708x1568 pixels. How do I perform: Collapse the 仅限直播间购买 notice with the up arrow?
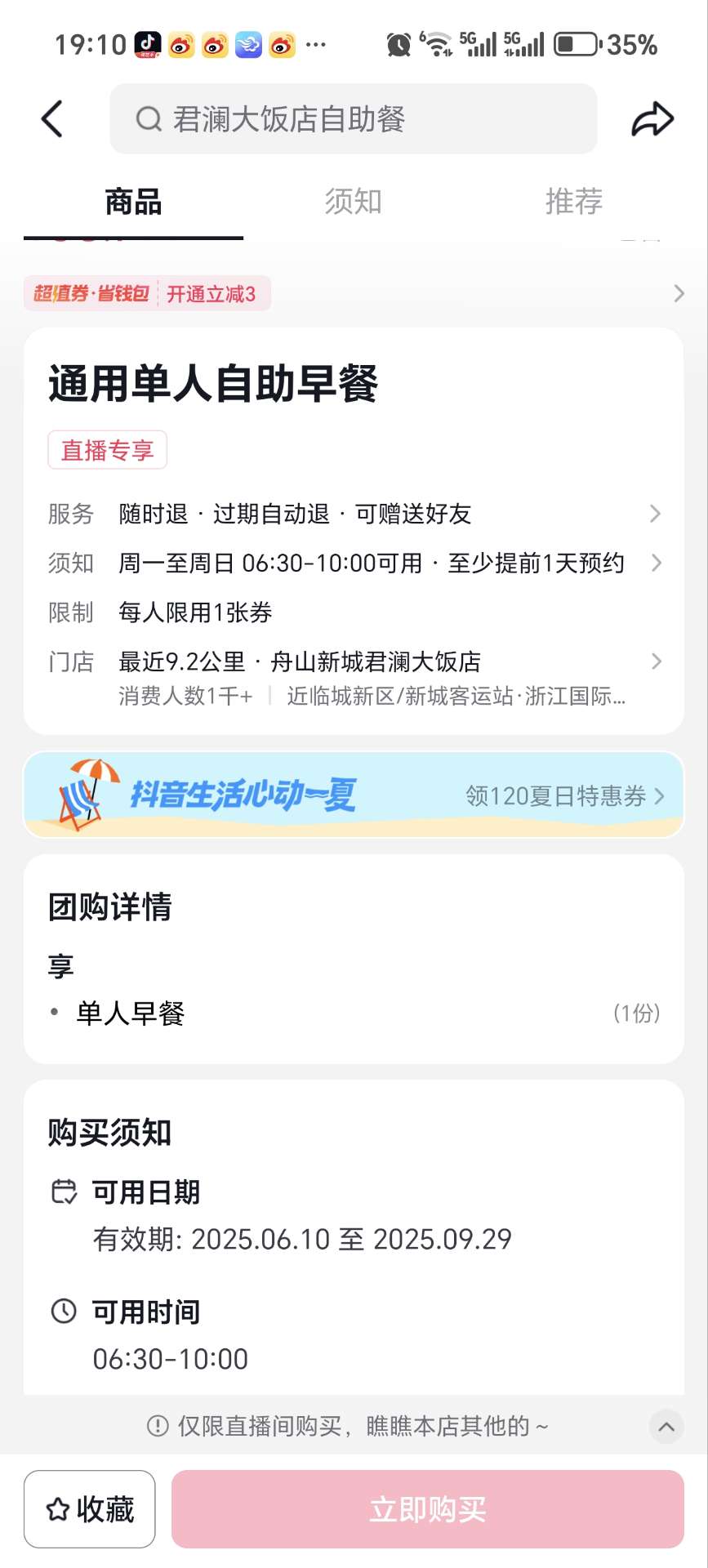coord(666,1427)
